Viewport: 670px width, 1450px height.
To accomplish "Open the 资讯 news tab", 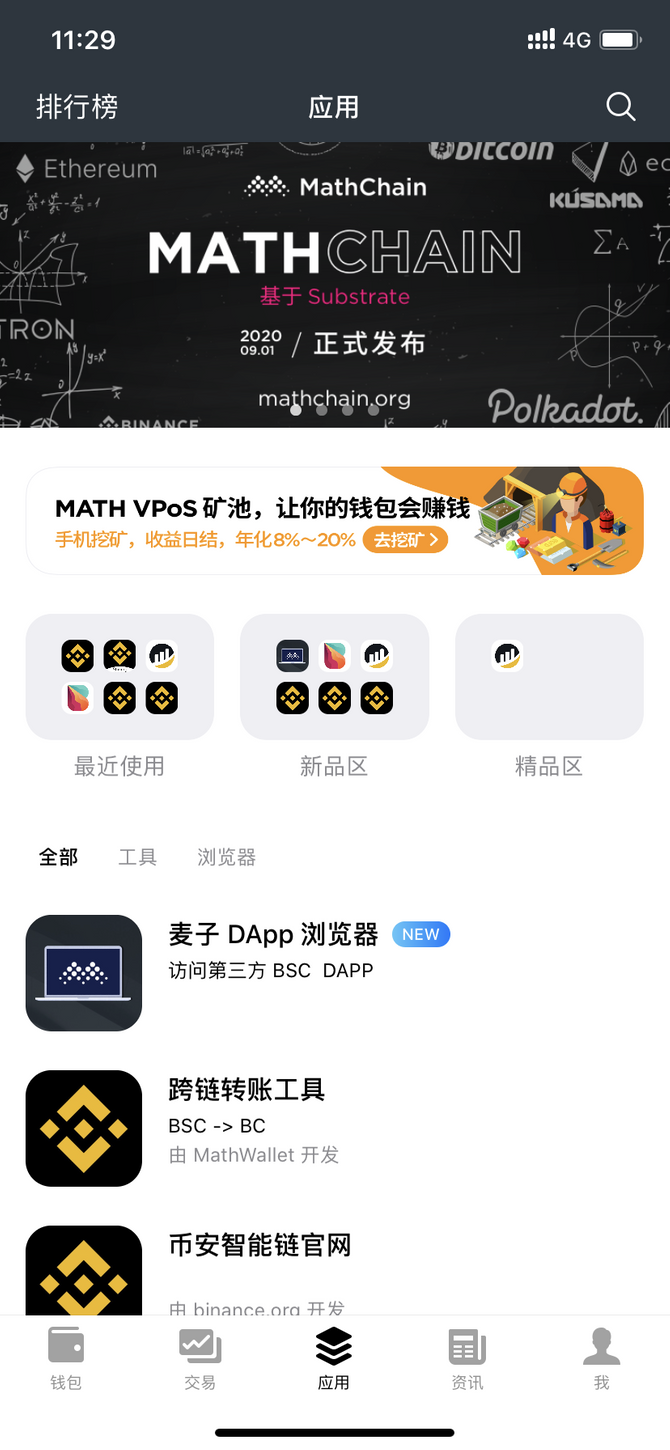I will coord(467,1359).
